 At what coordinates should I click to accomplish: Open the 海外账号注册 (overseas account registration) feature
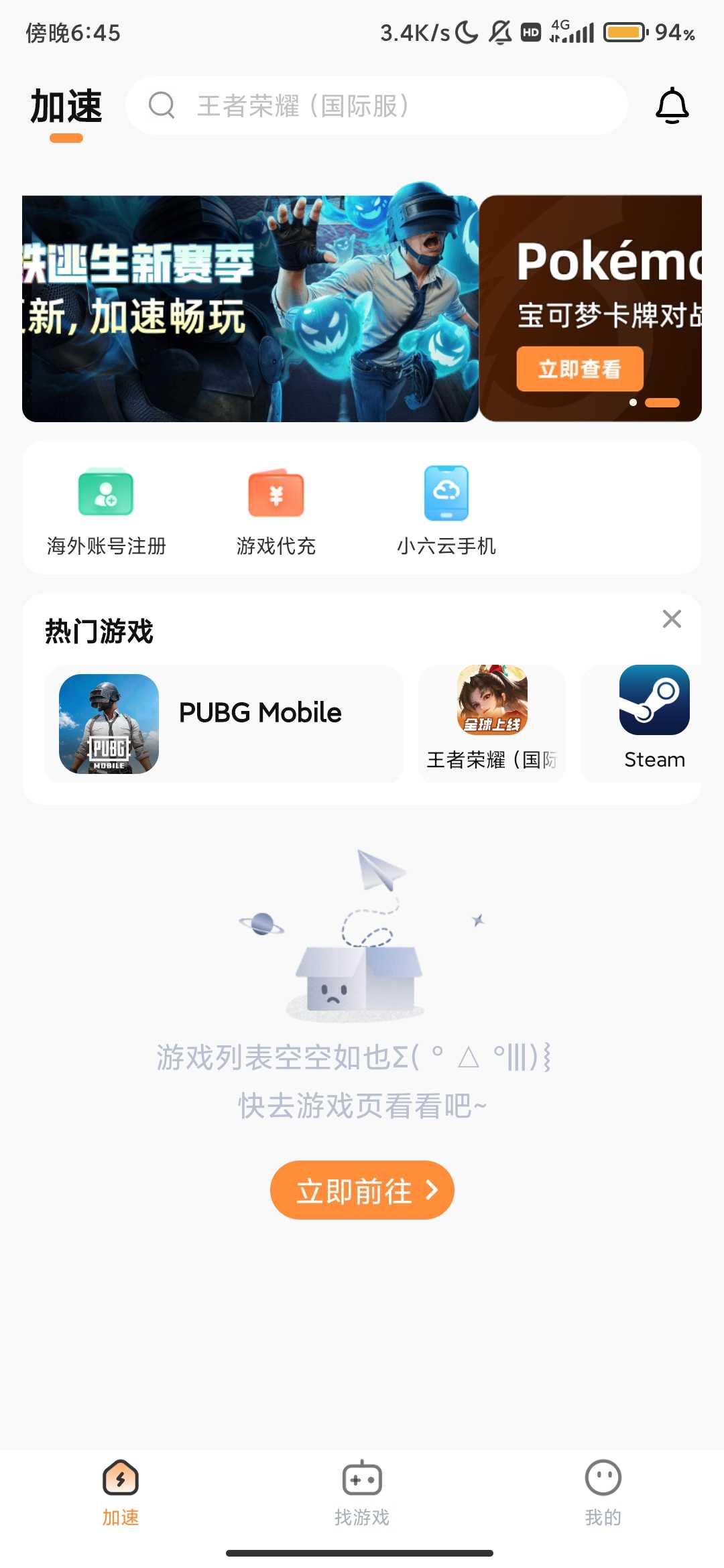click(106, 509)
